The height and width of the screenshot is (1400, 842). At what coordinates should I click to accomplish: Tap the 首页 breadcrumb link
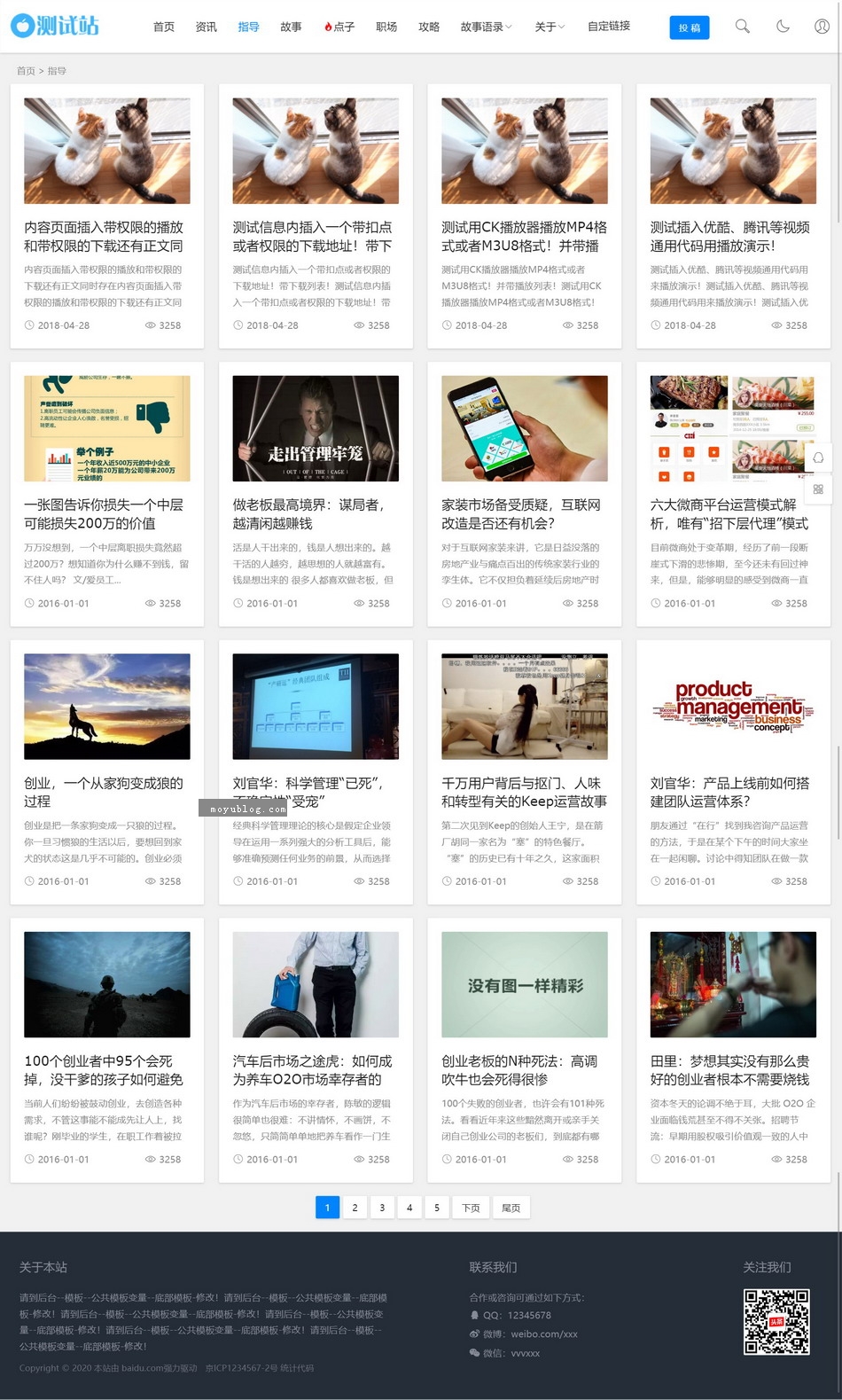(x=26, y=71)
